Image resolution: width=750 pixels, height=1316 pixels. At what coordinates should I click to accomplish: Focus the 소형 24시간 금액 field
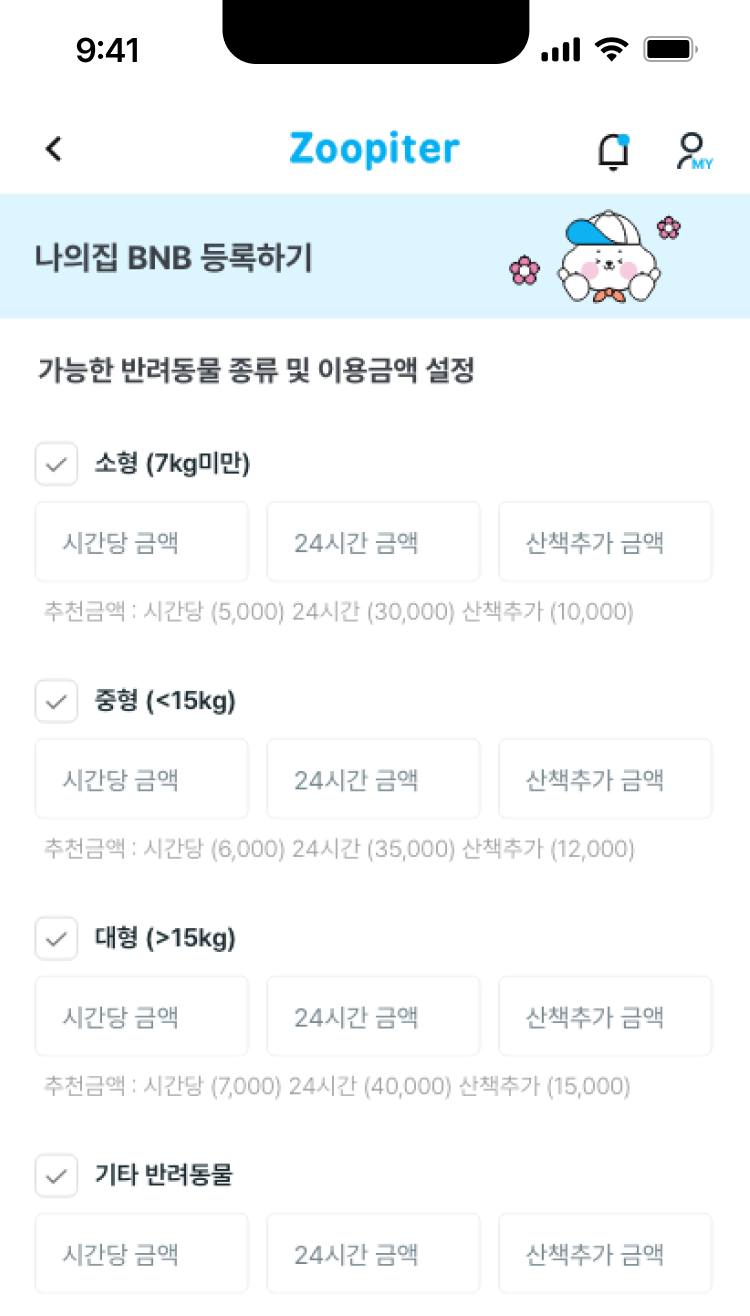click(x=373, y=542)
